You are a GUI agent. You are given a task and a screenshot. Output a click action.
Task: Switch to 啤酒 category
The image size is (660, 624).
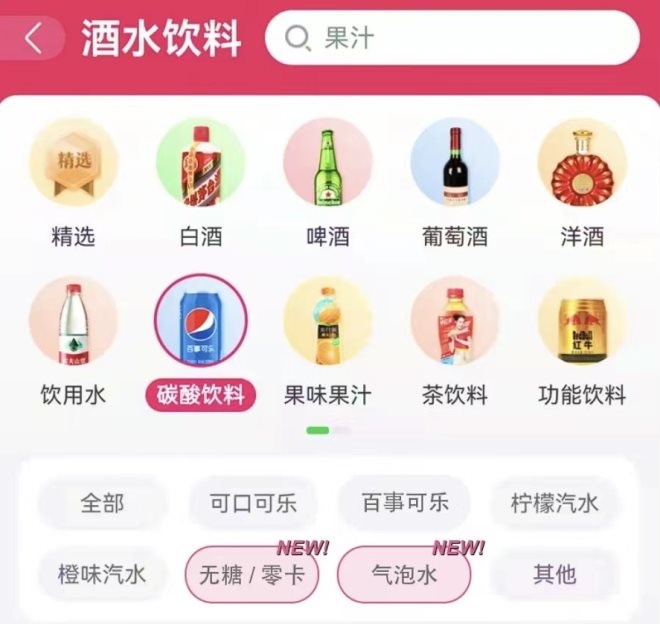(328, 166)
